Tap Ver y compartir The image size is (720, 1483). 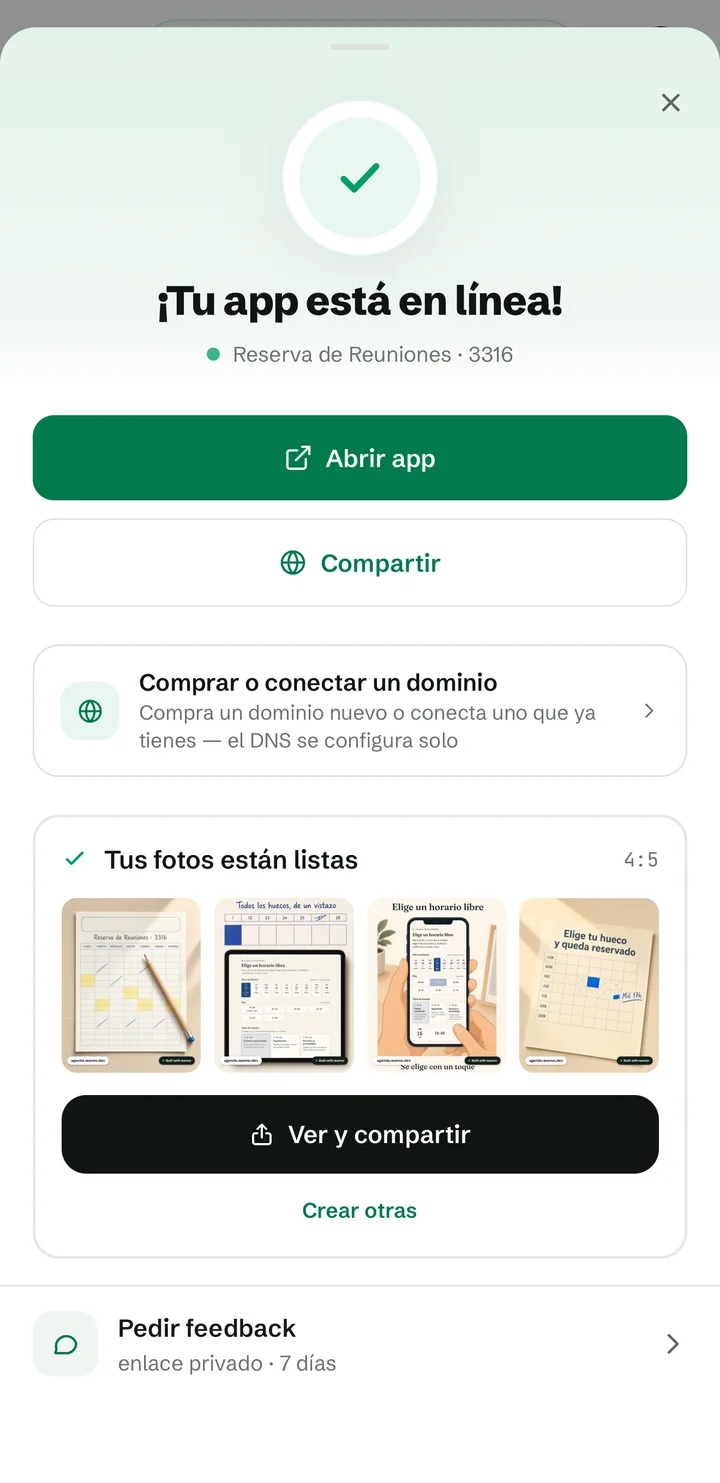(360, 1135)
